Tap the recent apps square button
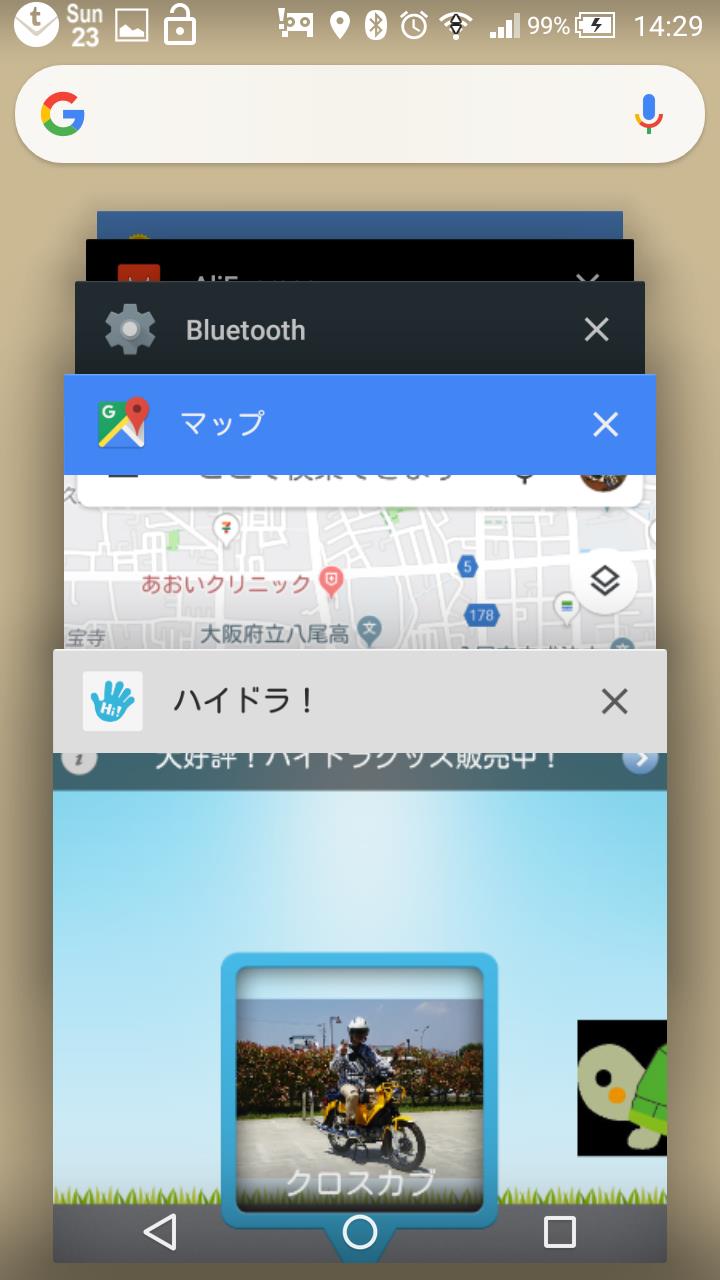 (x=560, y=1232)
